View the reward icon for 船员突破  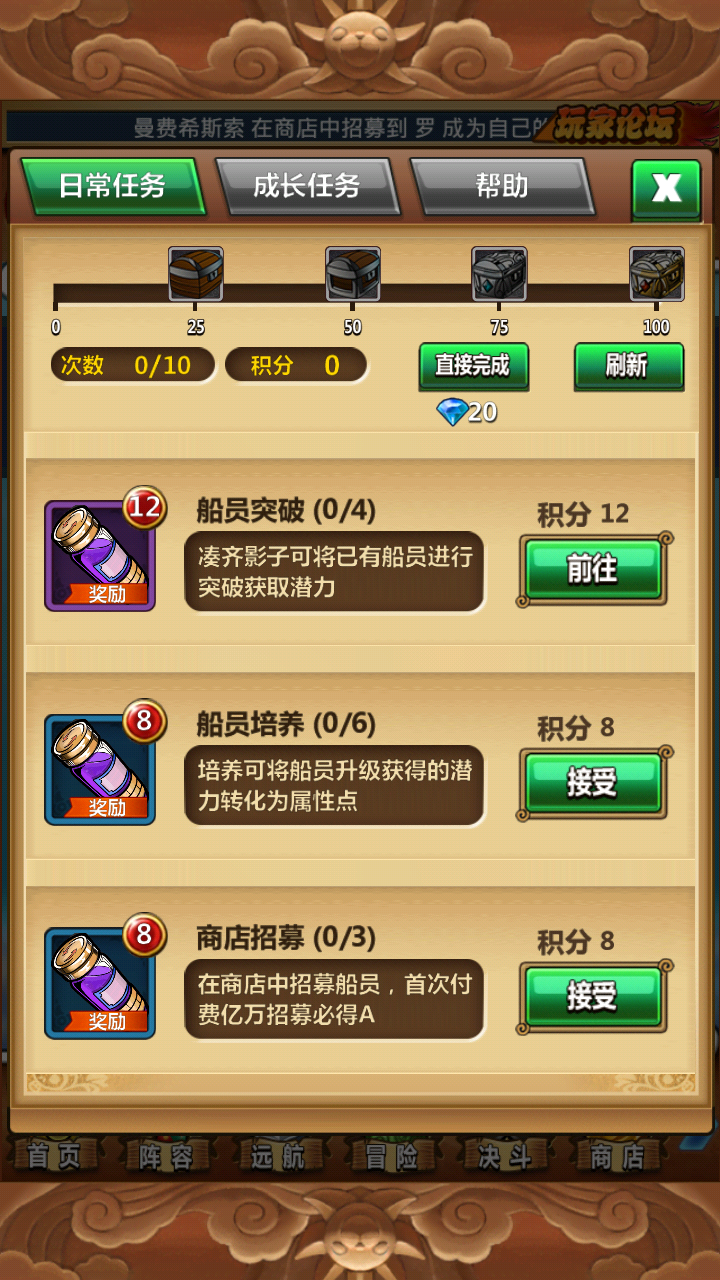click(100, 555)
